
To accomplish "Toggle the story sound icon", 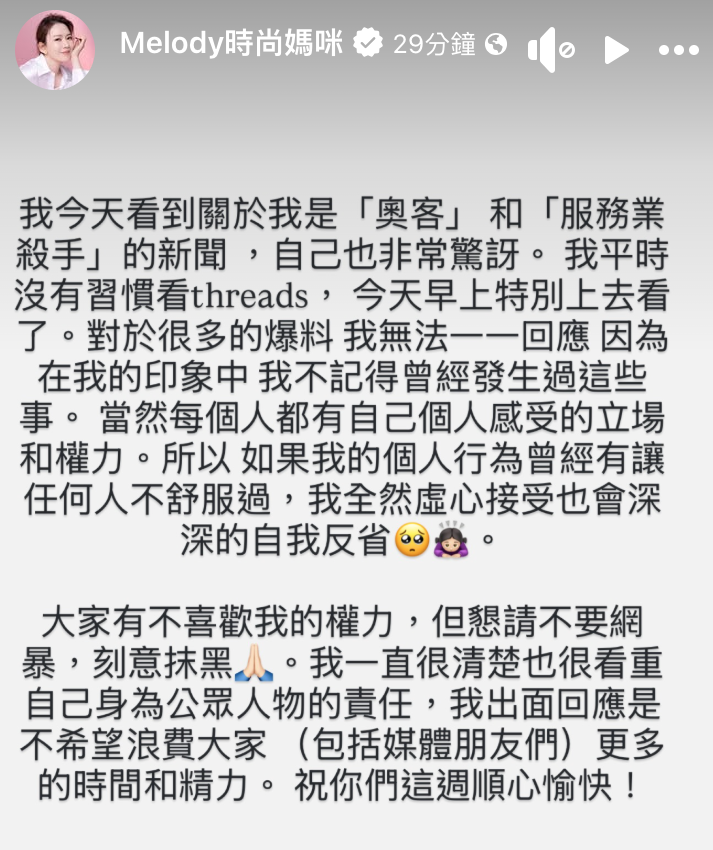I will (x=550, y=48).
